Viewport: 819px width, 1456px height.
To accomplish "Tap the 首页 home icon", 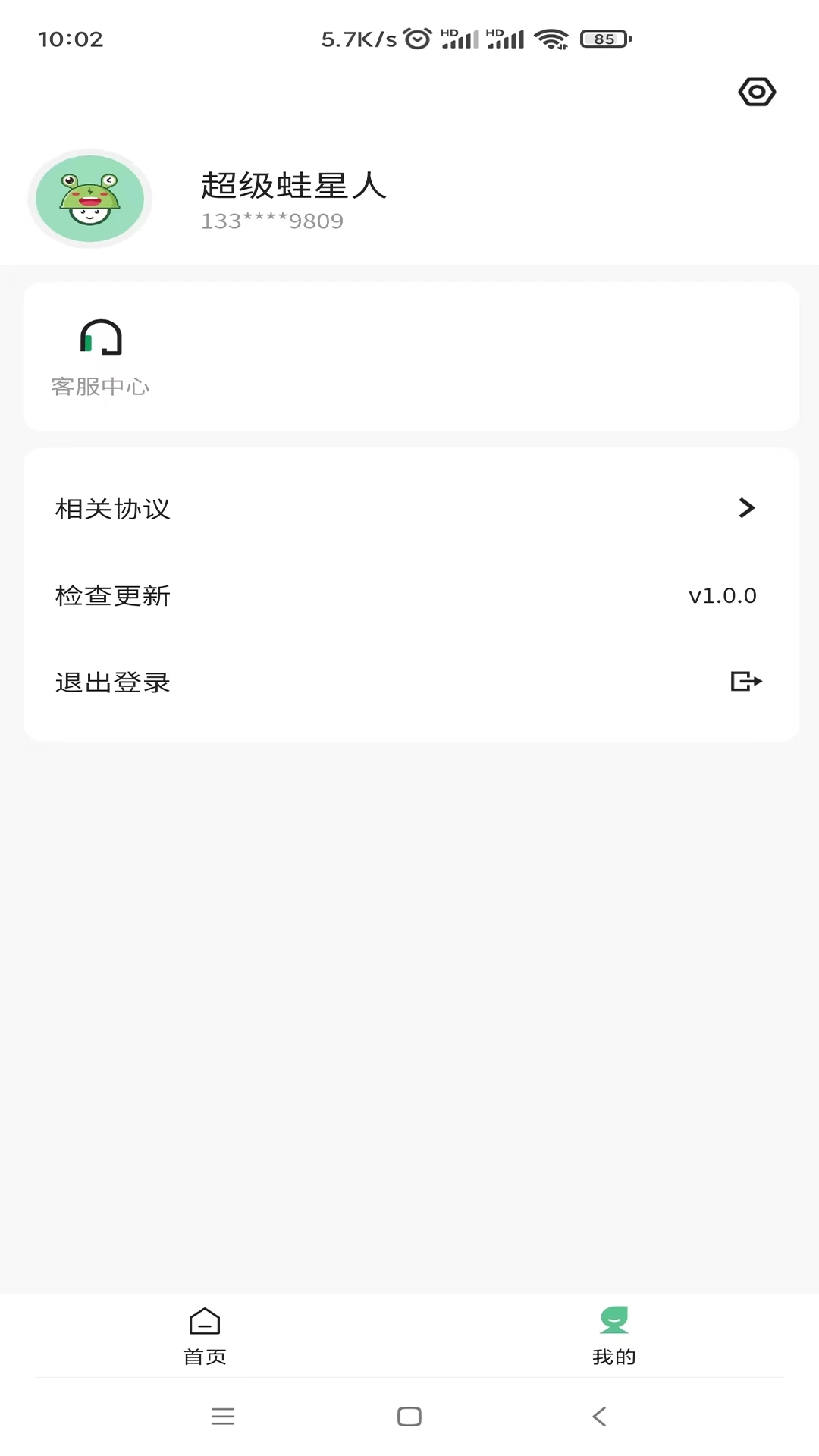I will (205, 1322).
